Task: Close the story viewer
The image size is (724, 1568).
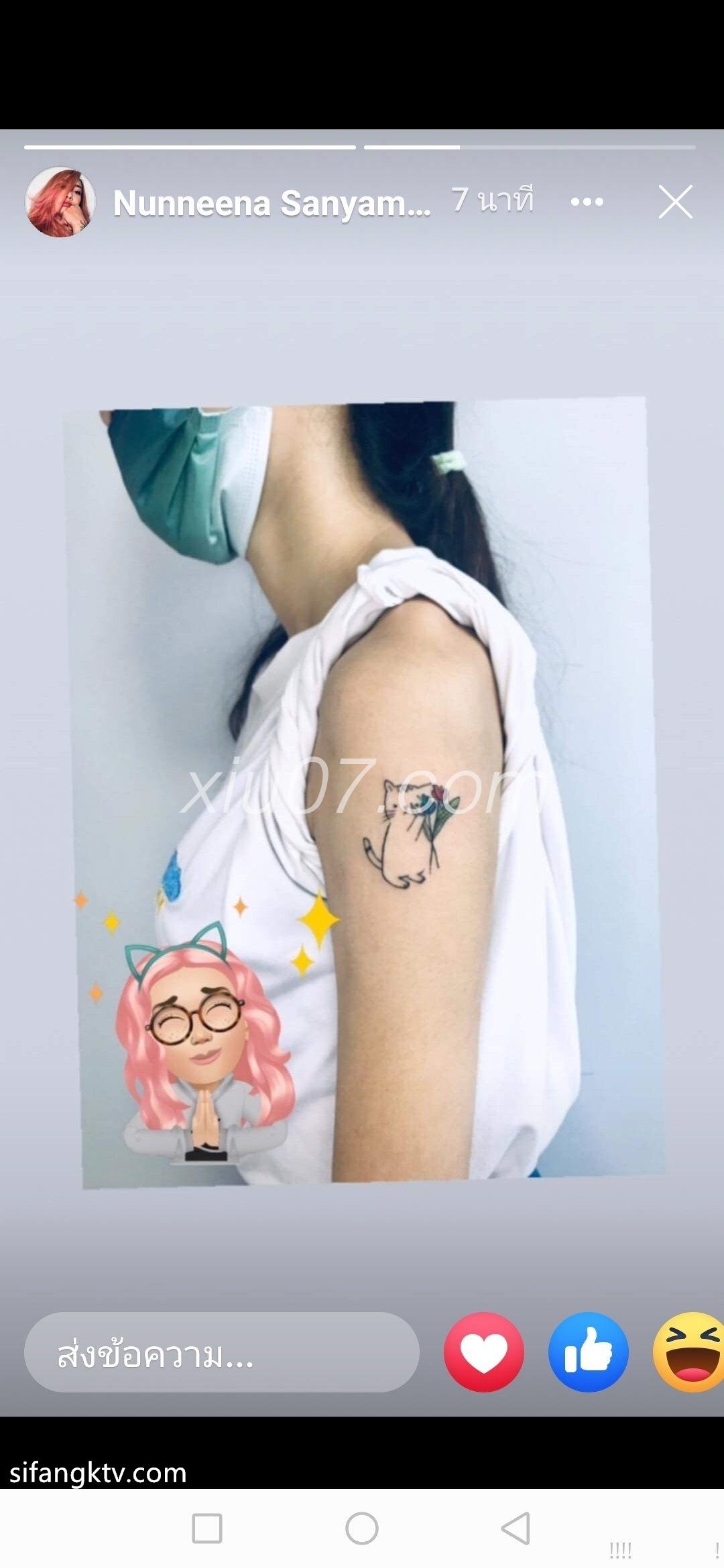Action: 675,202
